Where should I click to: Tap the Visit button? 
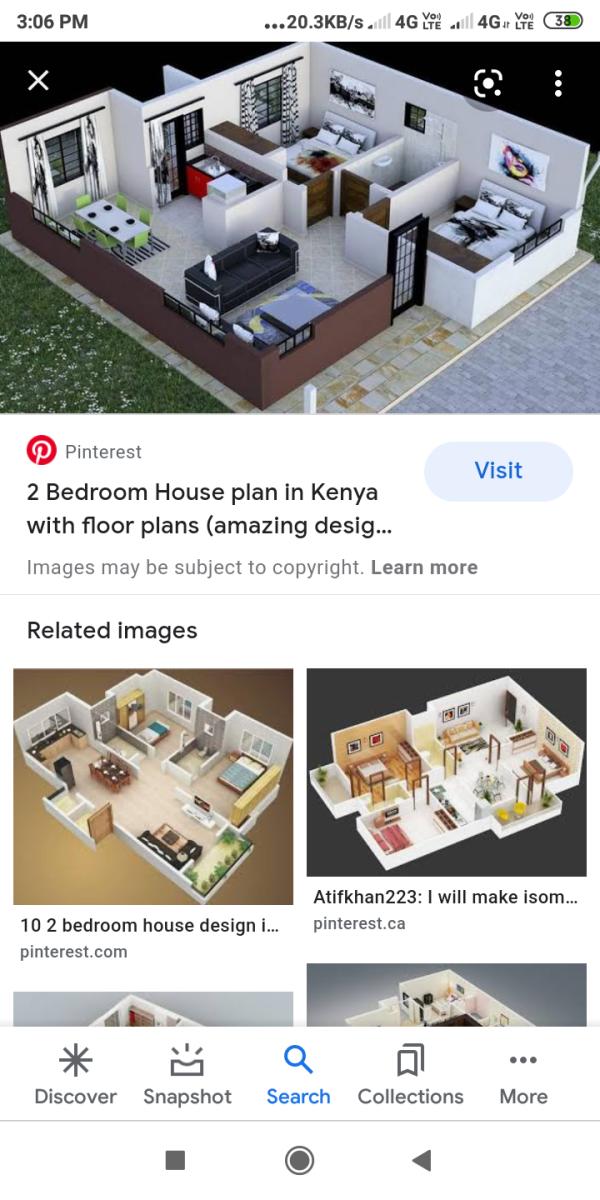tap(498, 471)
